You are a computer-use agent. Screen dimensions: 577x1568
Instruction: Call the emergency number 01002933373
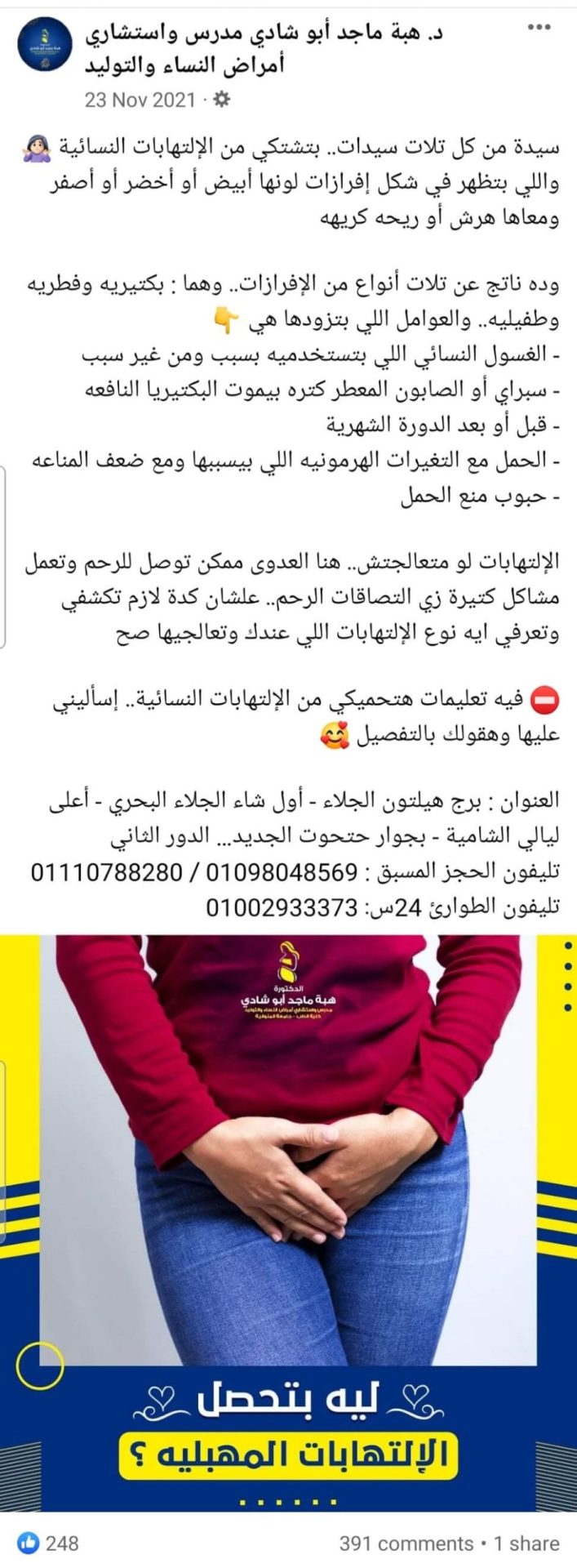pyautogui.click(x=282, y=906)
